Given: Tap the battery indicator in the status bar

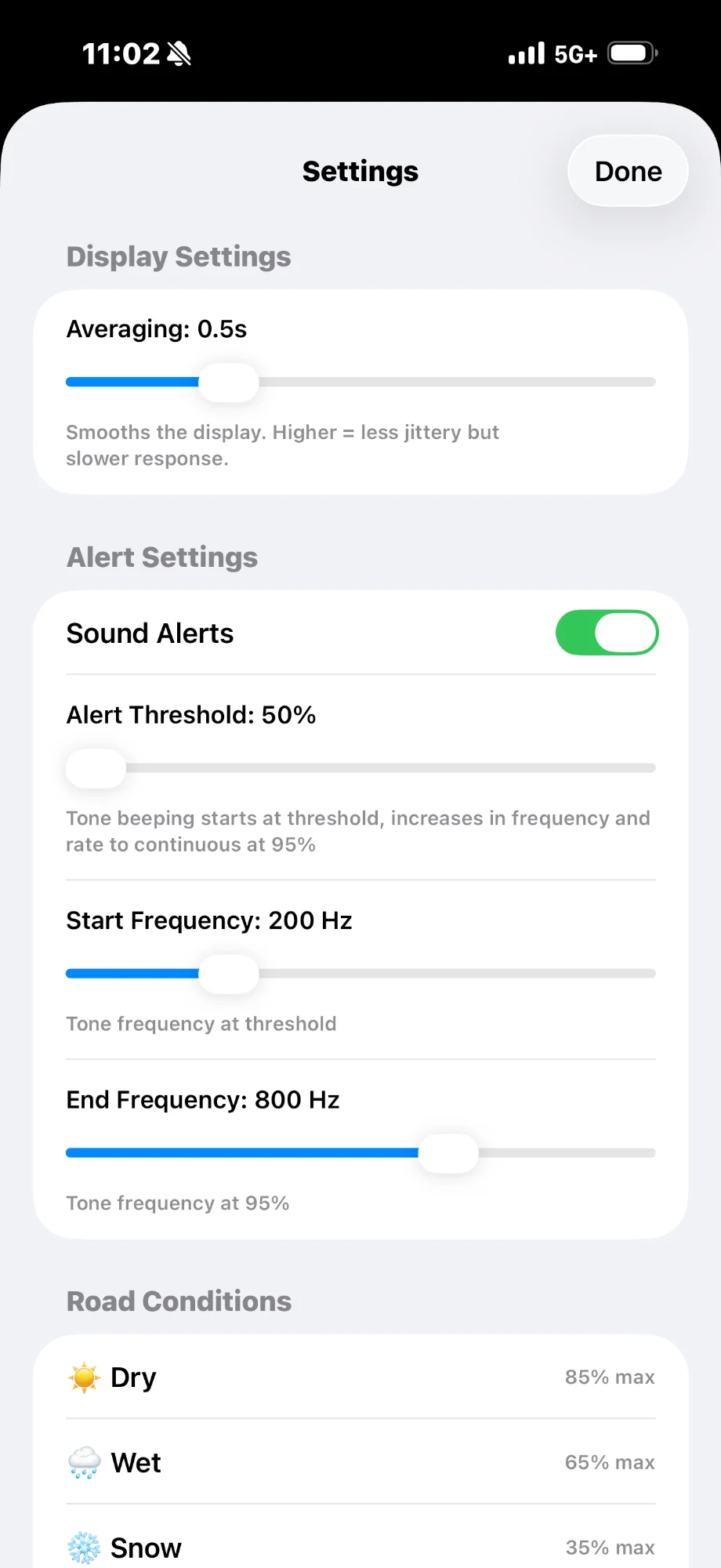Looking at the screenshot, I should (632, 52).
